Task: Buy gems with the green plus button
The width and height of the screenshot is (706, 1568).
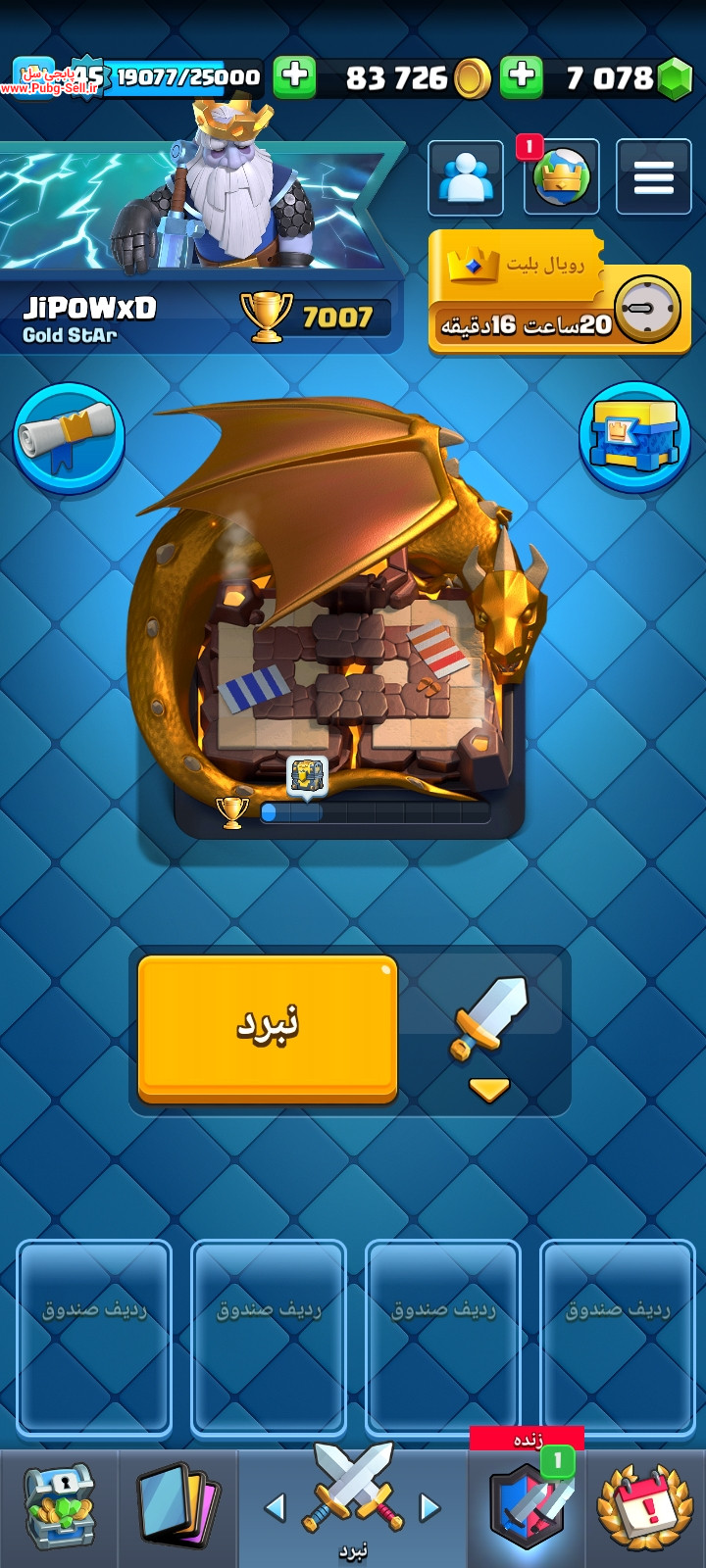Action: [522, 76]
